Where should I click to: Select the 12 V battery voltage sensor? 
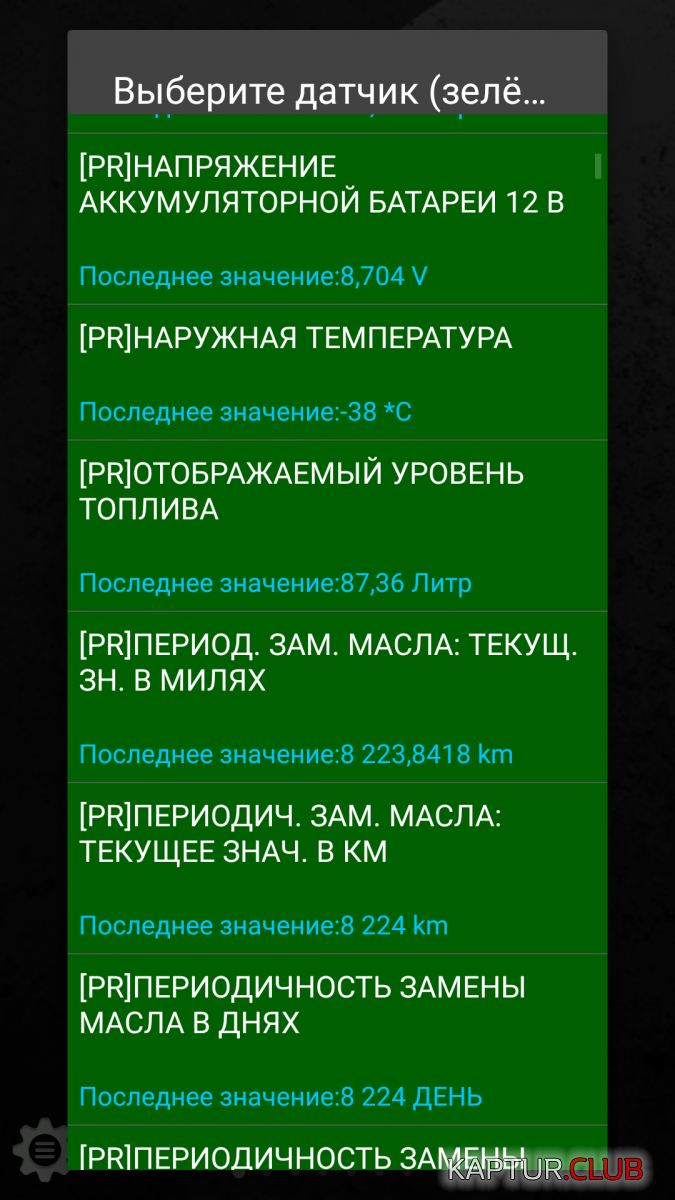336,219
